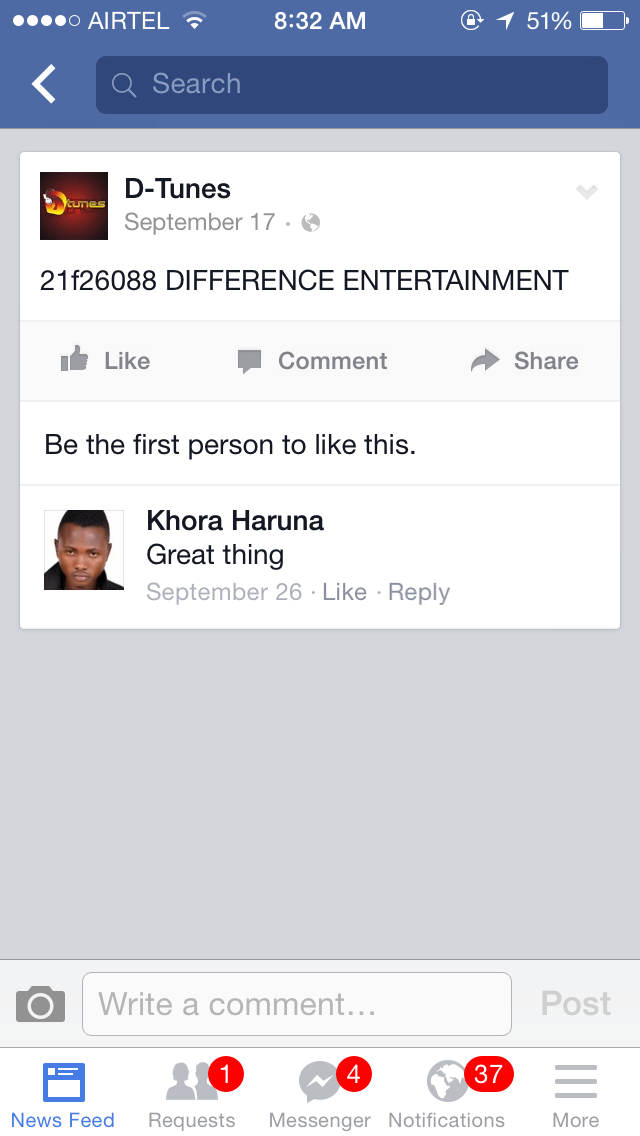Tap the Search field at top

pos(352,85)
